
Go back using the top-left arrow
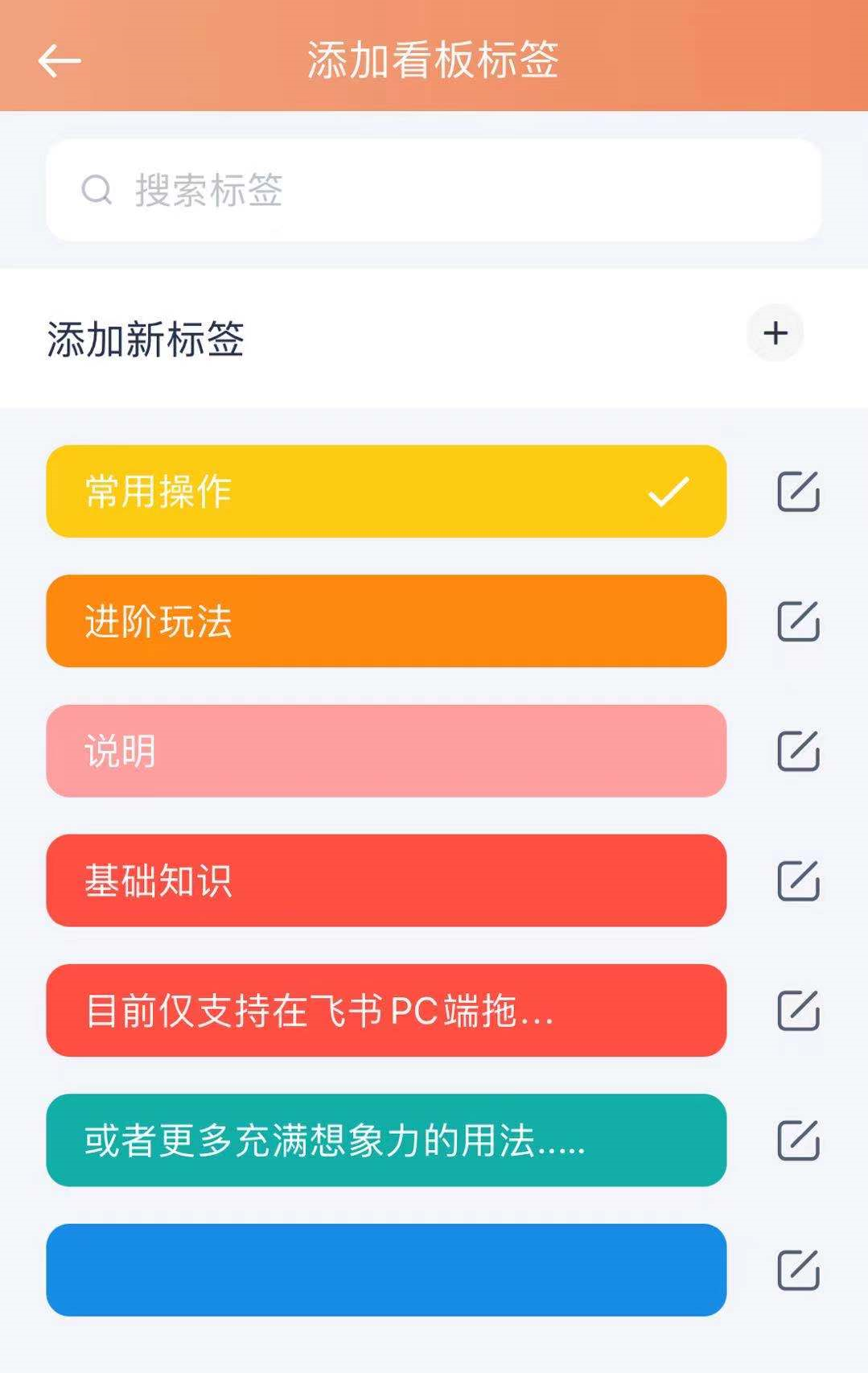tap(59, 60)
